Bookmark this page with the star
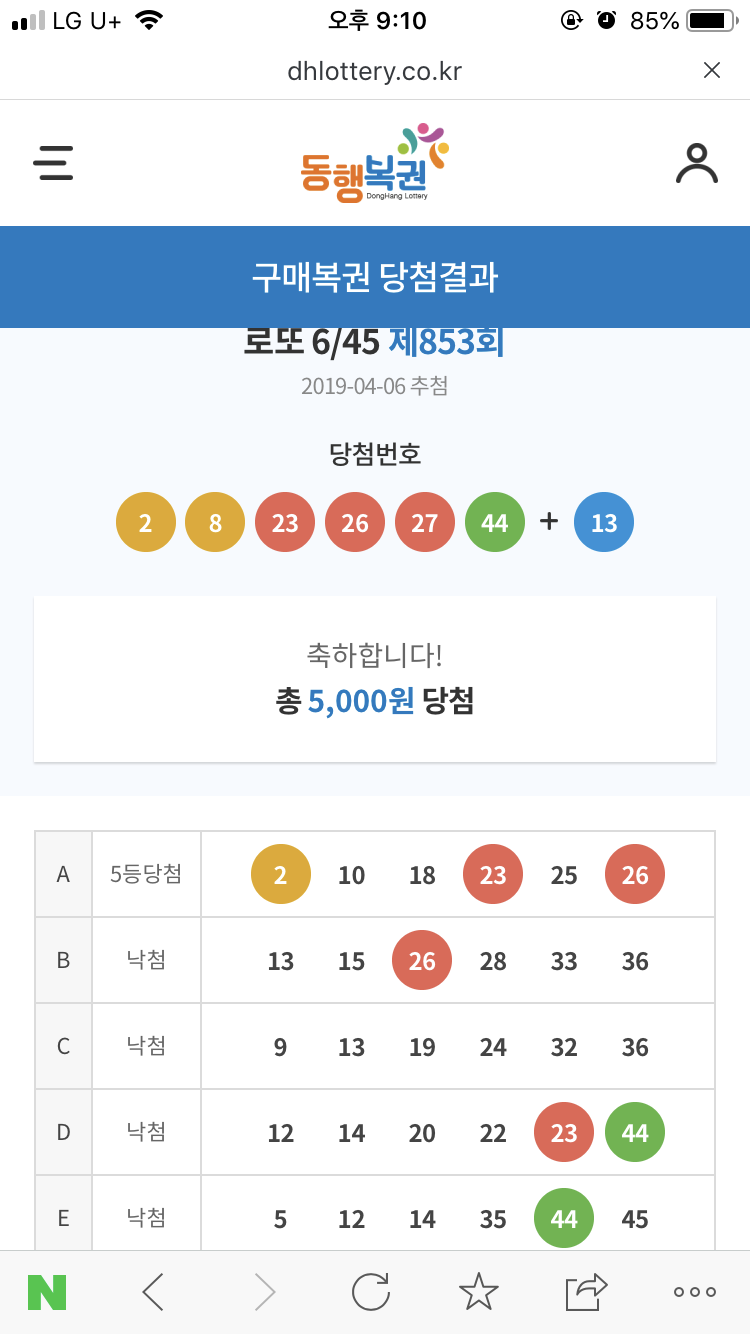The width and height of the screenshot is (750, 1334). click(x=478, y=1292)
